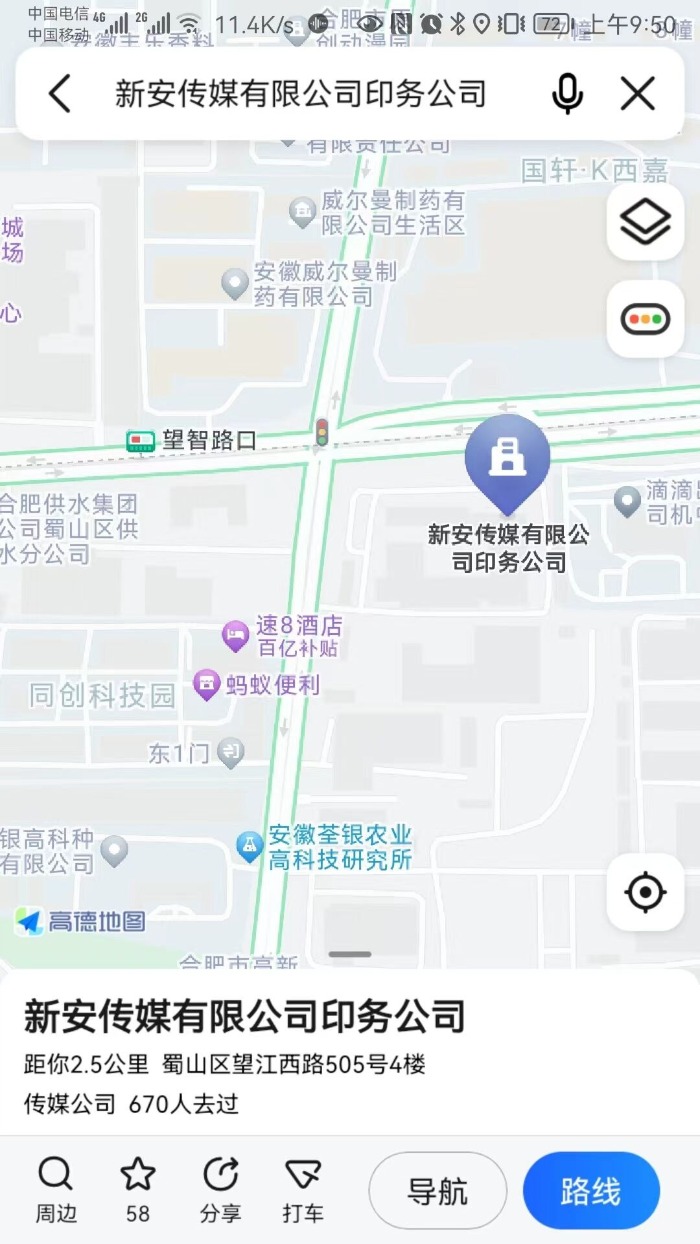Tap the 望智路口 bus stop marker
The image size is (700, 1244).
(x=140, y=440)
